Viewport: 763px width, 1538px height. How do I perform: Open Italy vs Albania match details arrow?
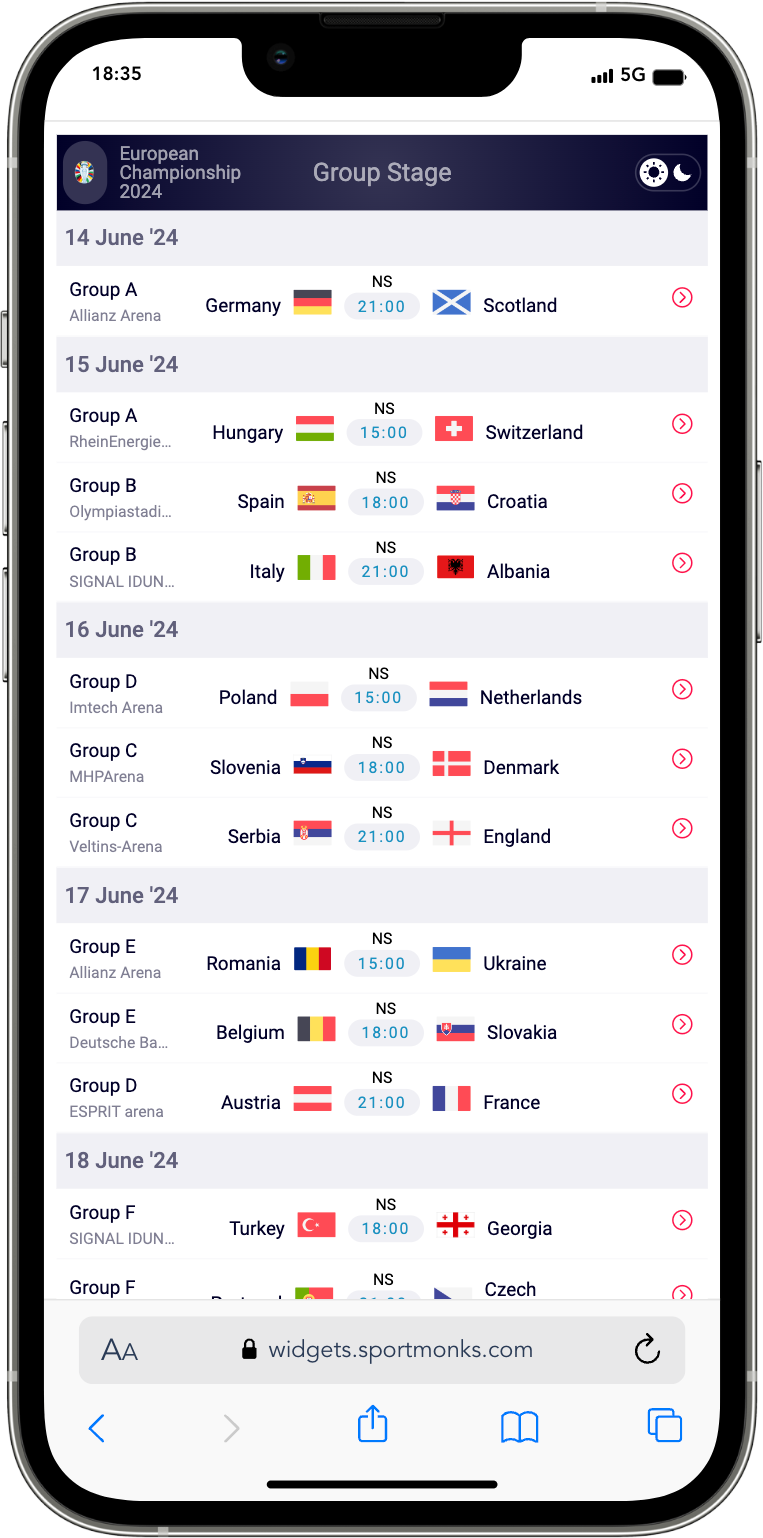tap(682, 563)
